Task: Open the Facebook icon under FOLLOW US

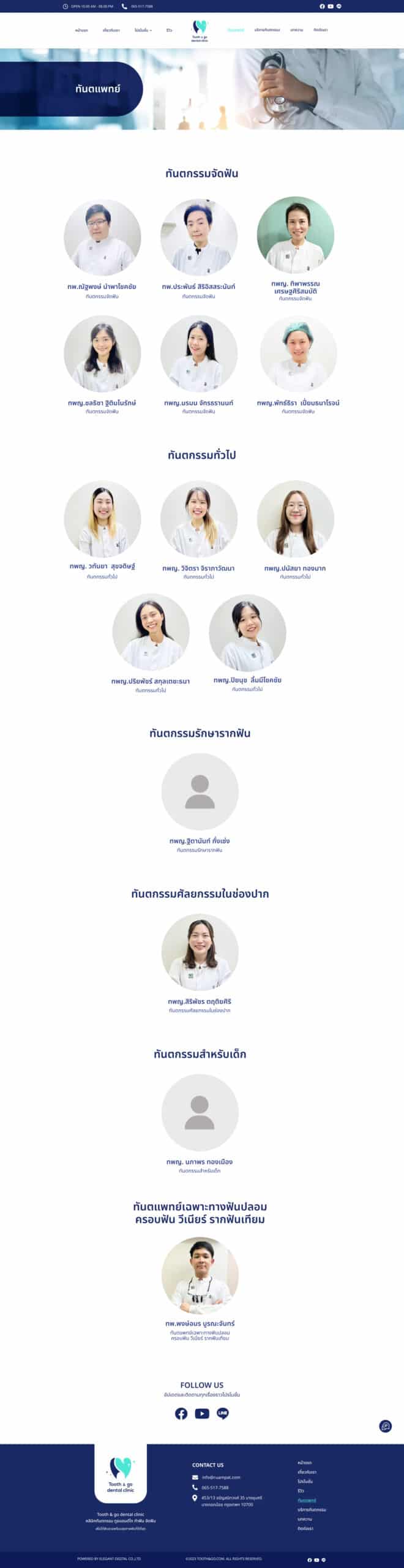Action: (181, 1413)
